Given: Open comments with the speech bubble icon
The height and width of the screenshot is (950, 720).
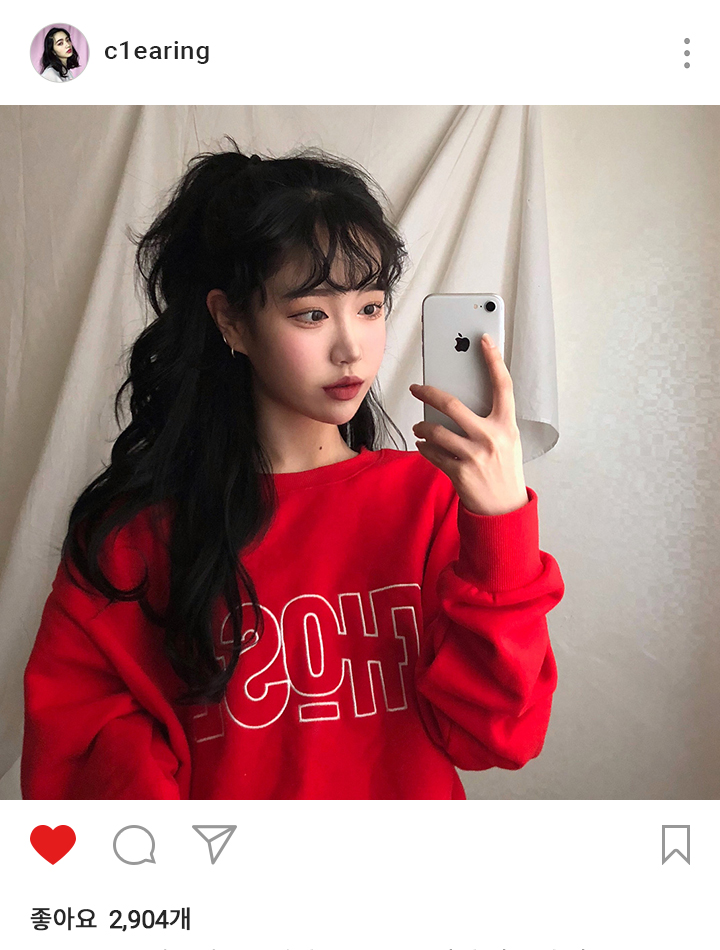Looking at the screenshot, I should 134,845.
